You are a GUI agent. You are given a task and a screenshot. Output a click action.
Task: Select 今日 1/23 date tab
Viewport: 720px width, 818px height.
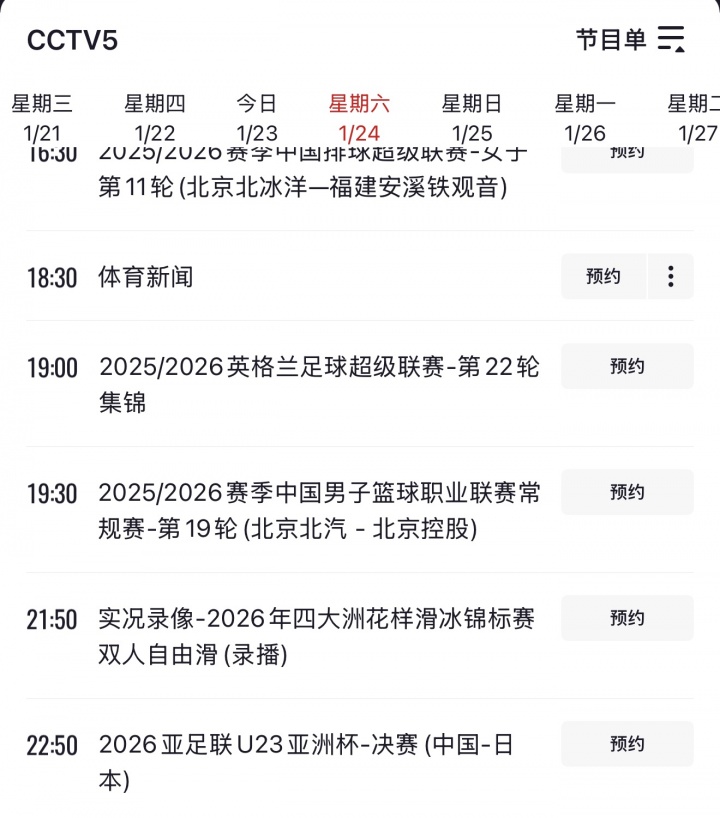[x=257, y=118]
